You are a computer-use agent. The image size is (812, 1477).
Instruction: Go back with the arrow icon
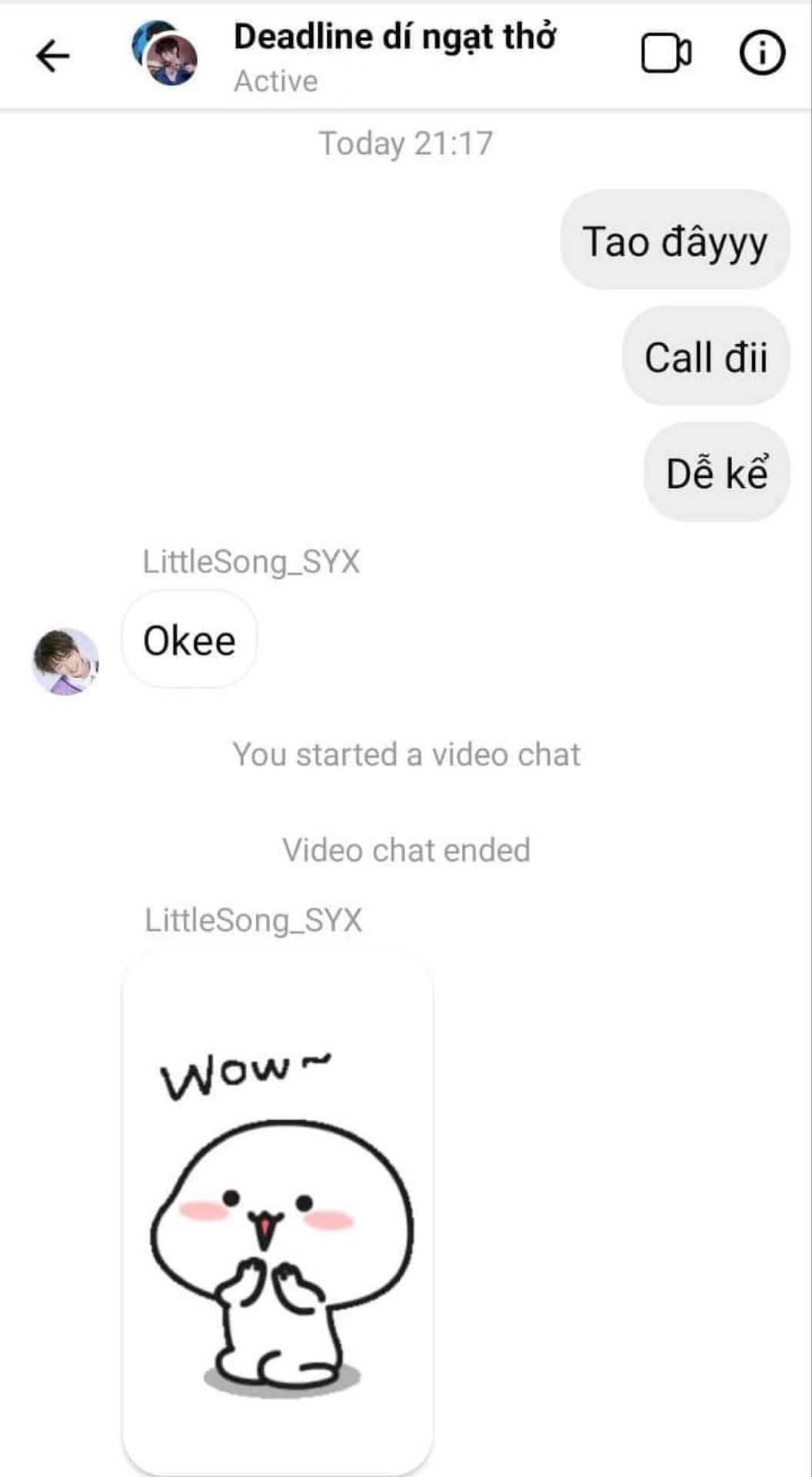52,55
